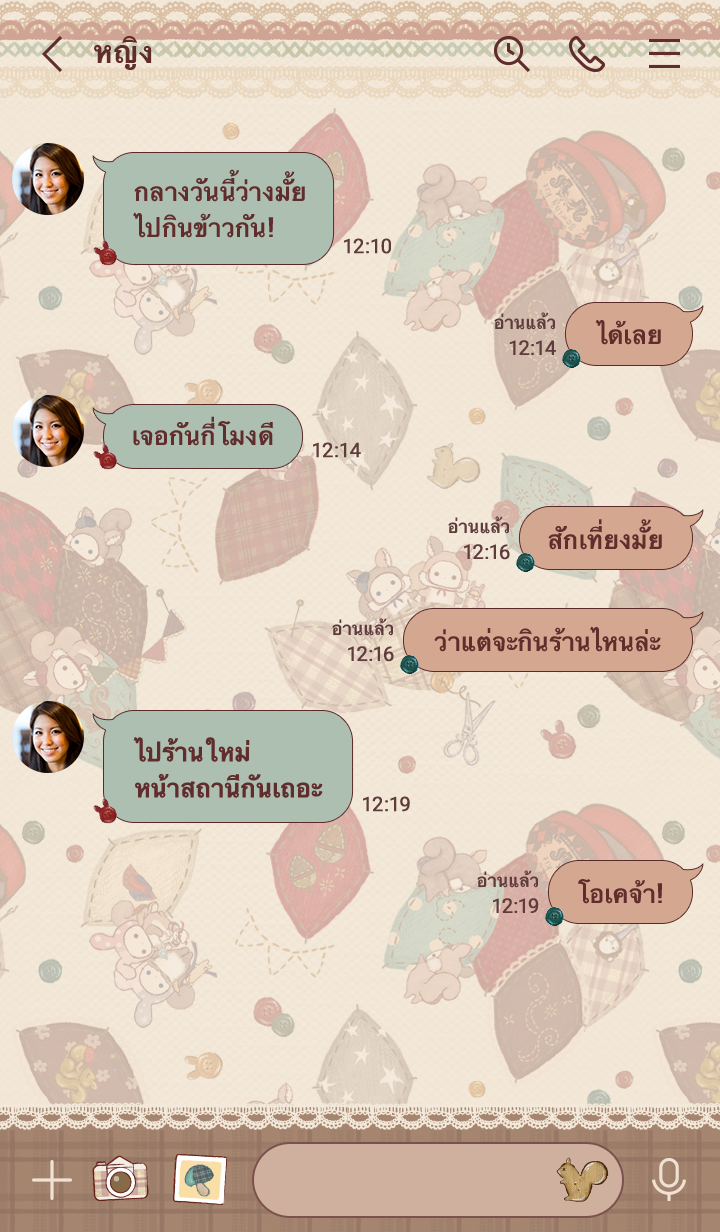Search messages in this chat
The width and height of the screenshot is (720, 1232).
511,54
